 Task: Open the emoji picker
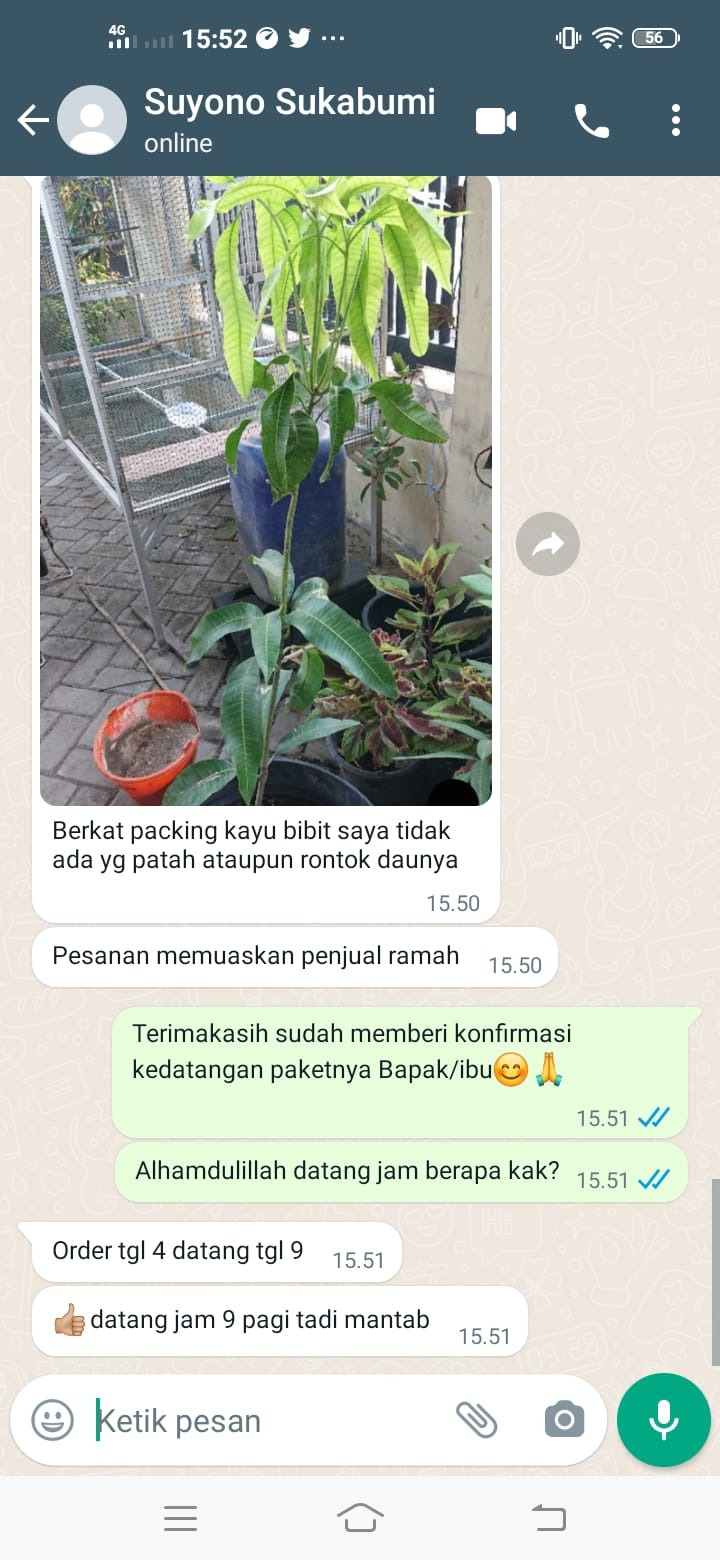52,1420
